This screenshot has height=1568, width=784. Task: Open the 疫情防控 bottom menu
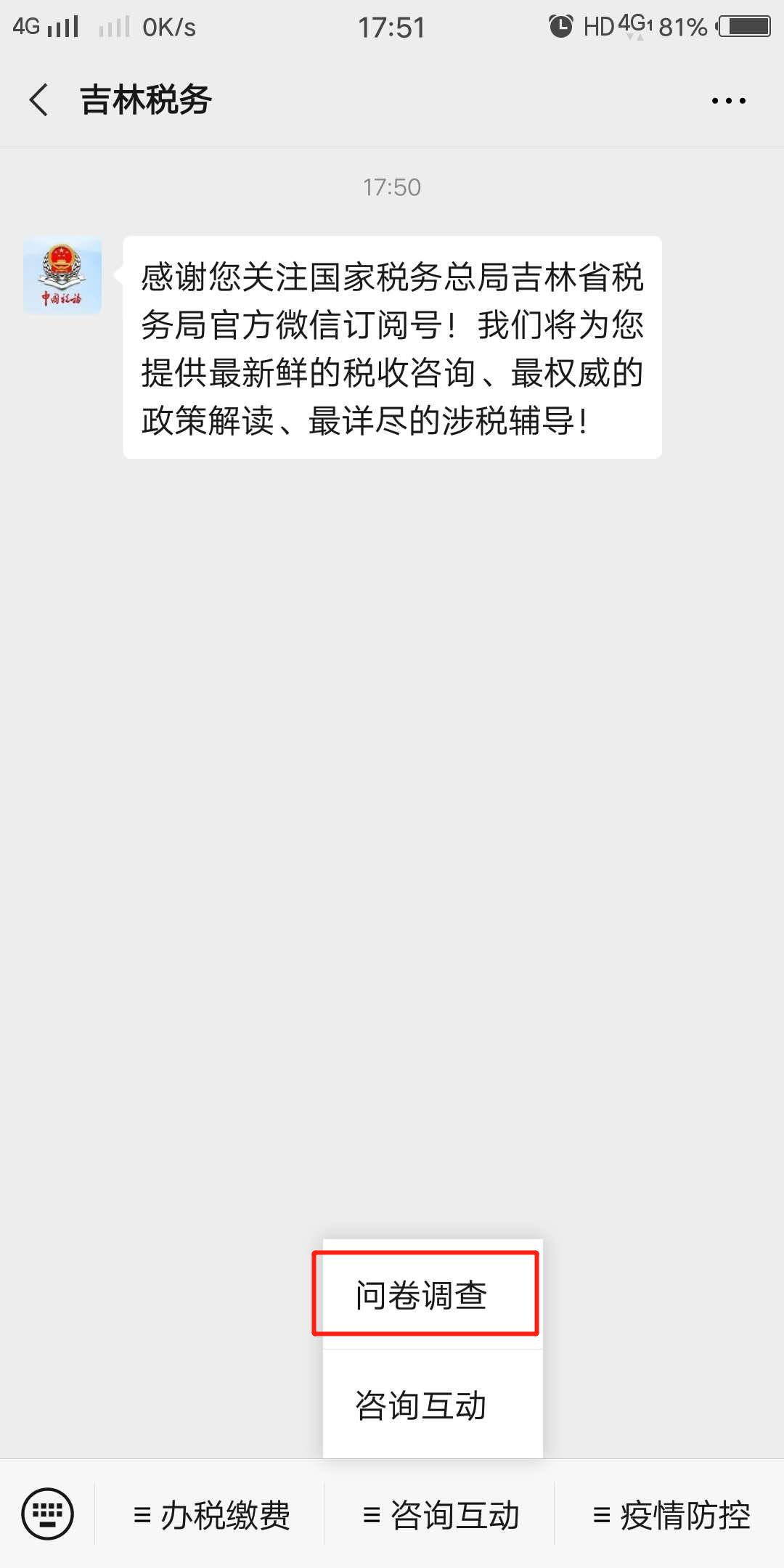pyautogui.click(x=671, y=1515)
